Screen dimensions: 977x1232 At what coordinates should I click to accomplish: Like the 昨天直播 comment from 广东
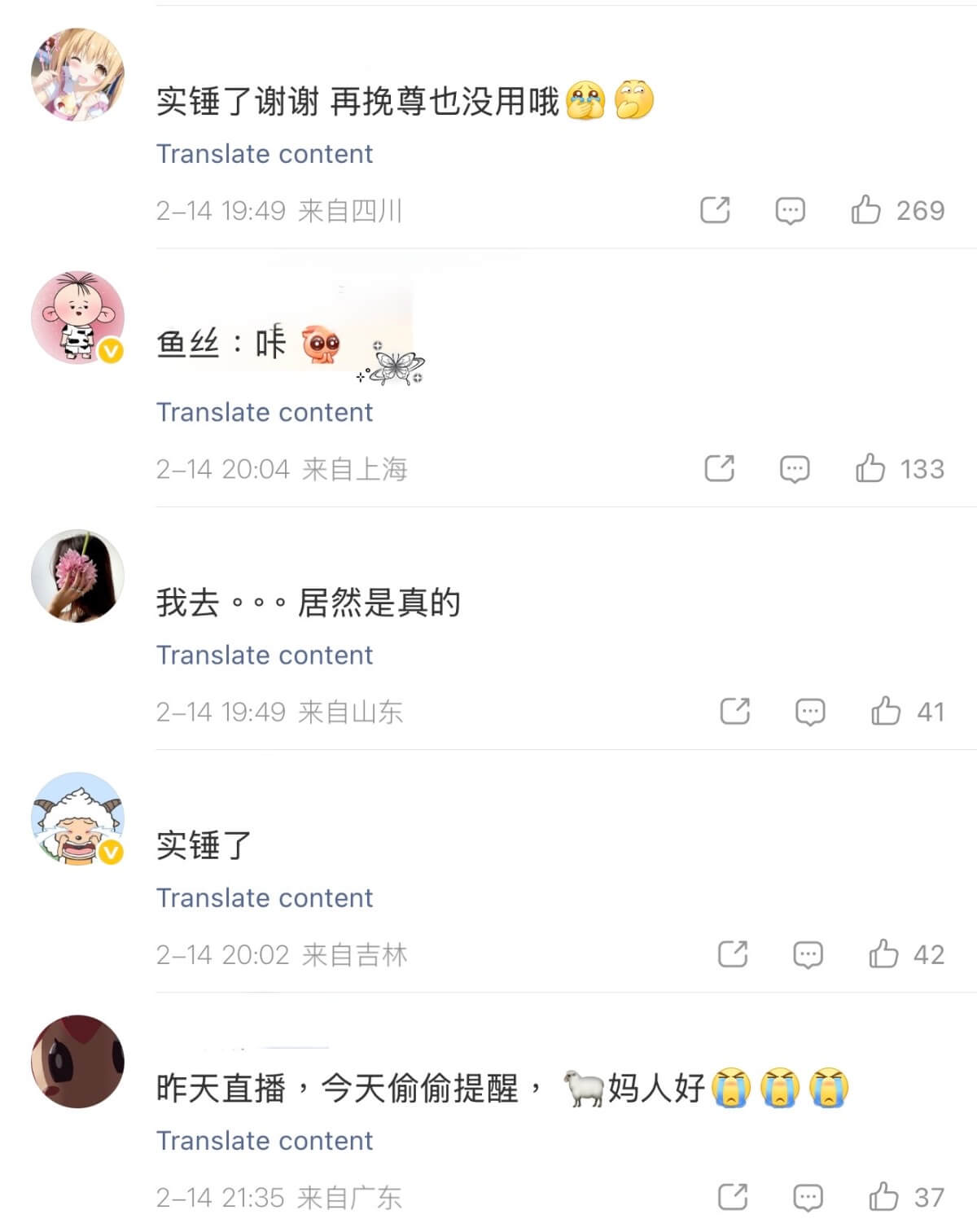click(x=883, y=1196)
